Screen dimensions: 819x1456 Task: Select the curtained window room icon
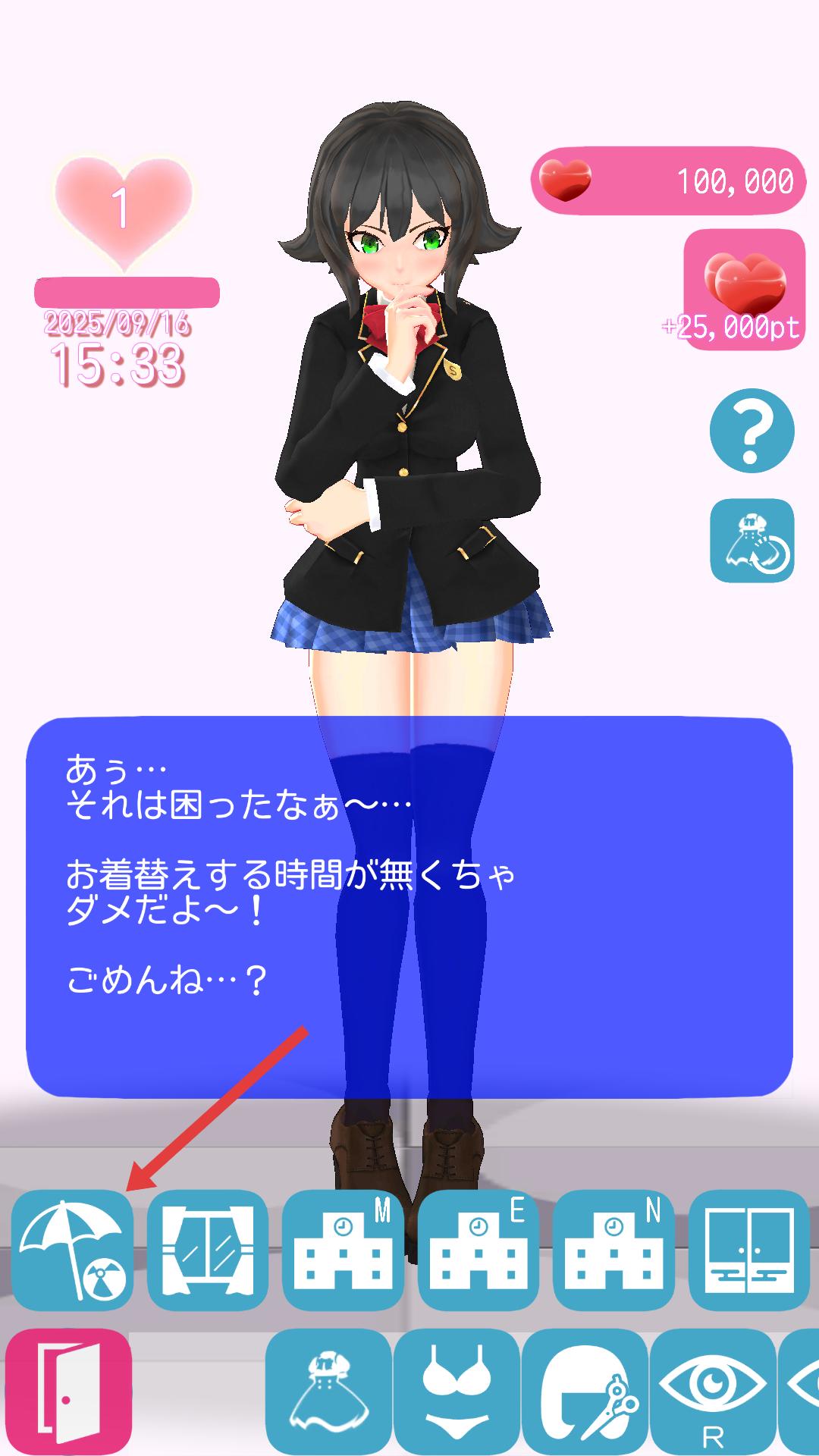[207, 1250]
